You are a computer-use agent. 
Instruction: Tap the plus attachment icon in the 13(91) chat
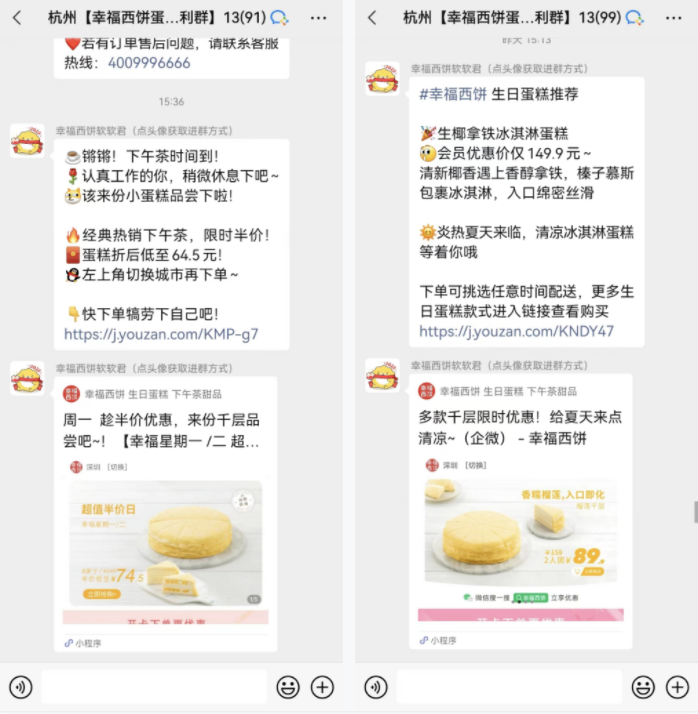coord(322,687)
